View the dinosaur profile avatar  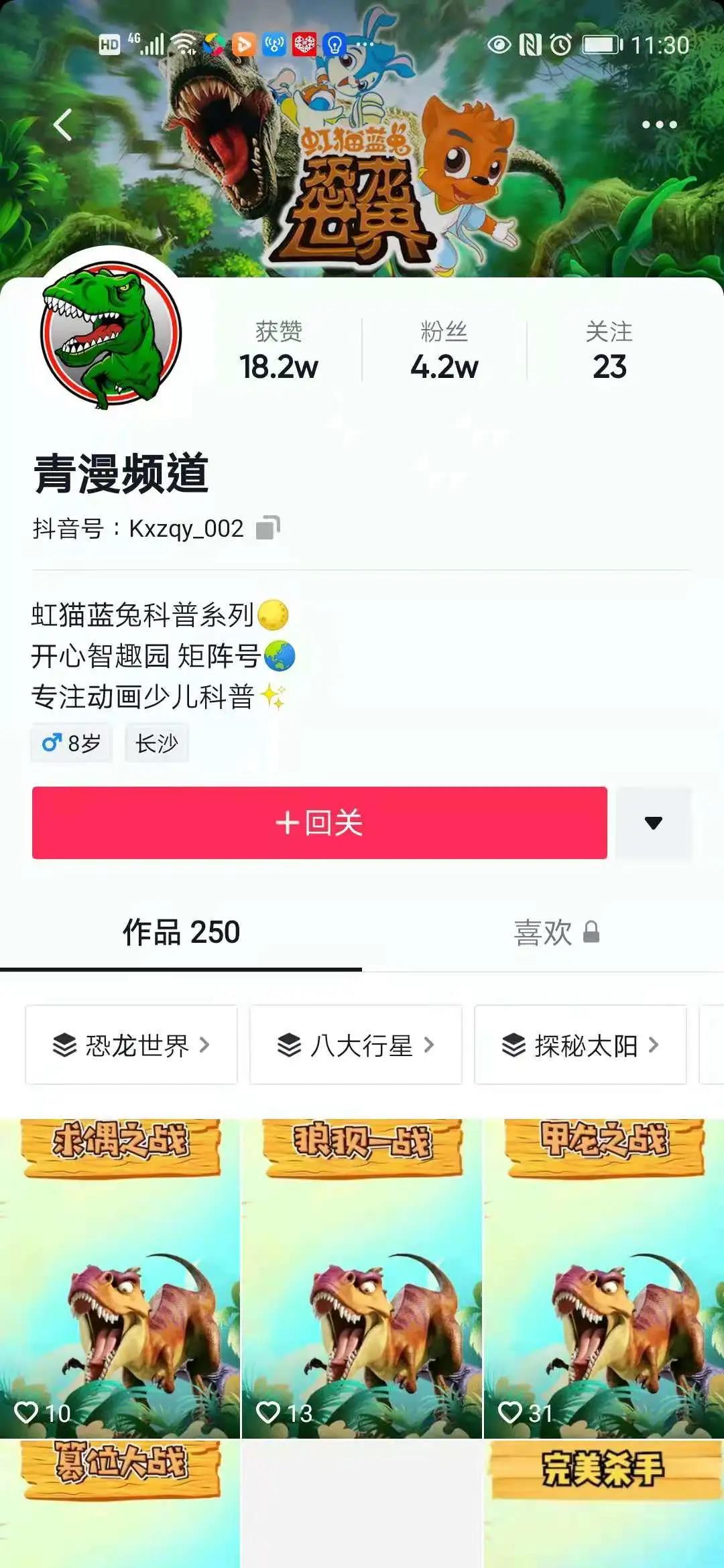coord(111,333)
